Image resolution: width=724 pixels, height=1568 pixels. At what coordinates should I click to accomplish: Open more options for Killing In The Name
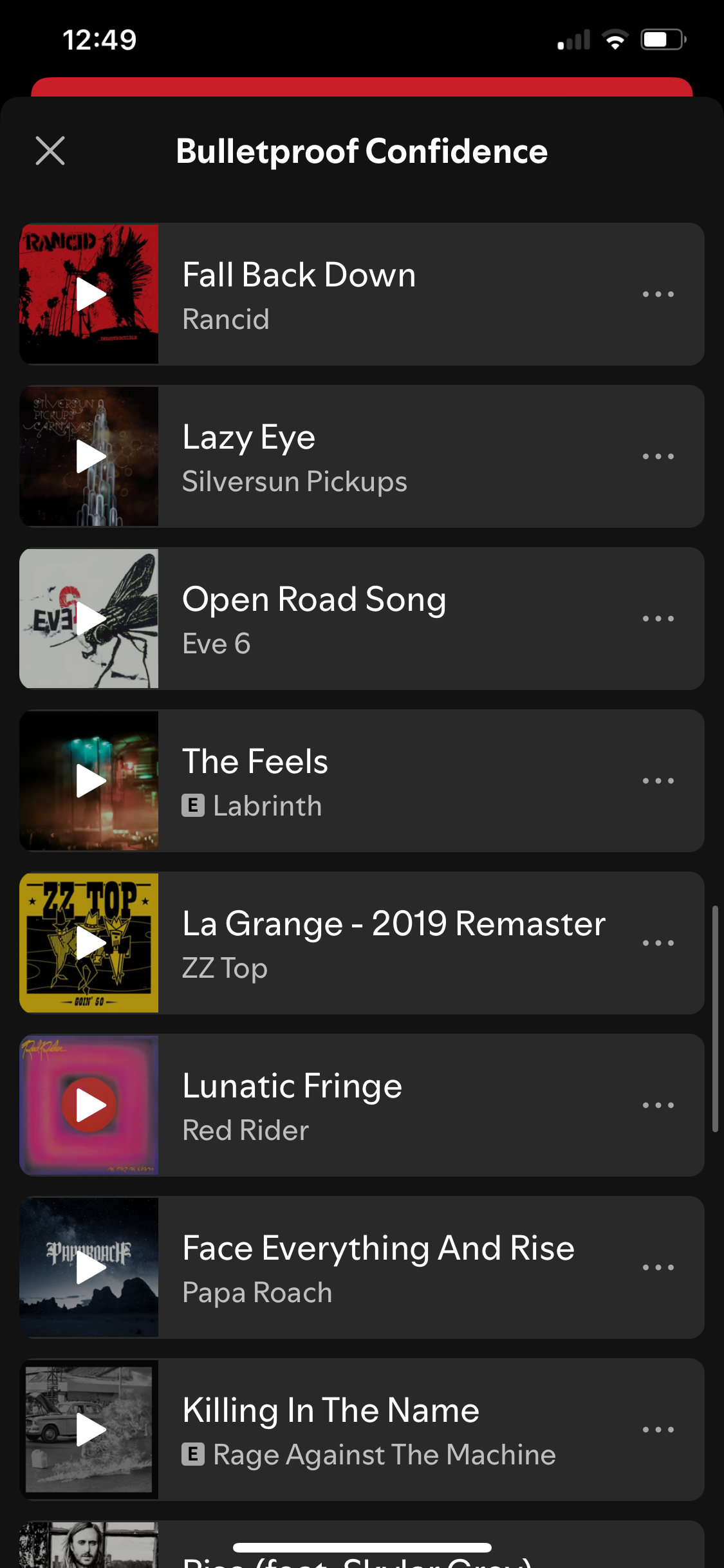click(658, 1430)
